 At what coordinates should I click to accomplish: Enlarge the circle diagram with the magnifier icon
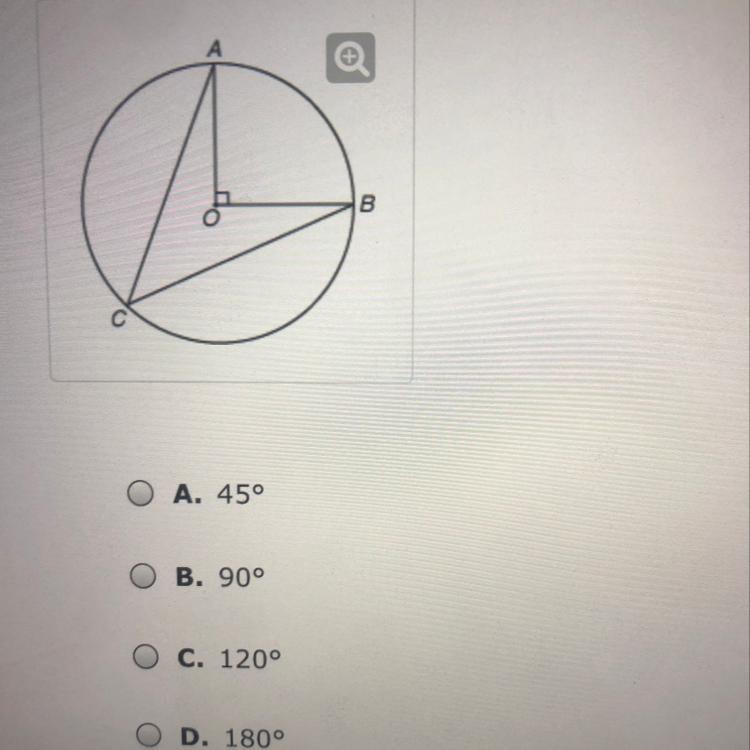pos(351,59)
